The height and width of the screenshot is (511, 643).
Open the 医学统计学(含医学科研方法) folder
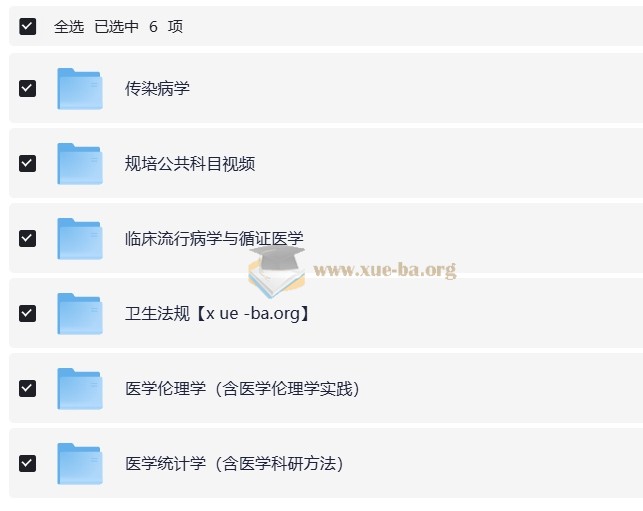click(x=233, y=463)
